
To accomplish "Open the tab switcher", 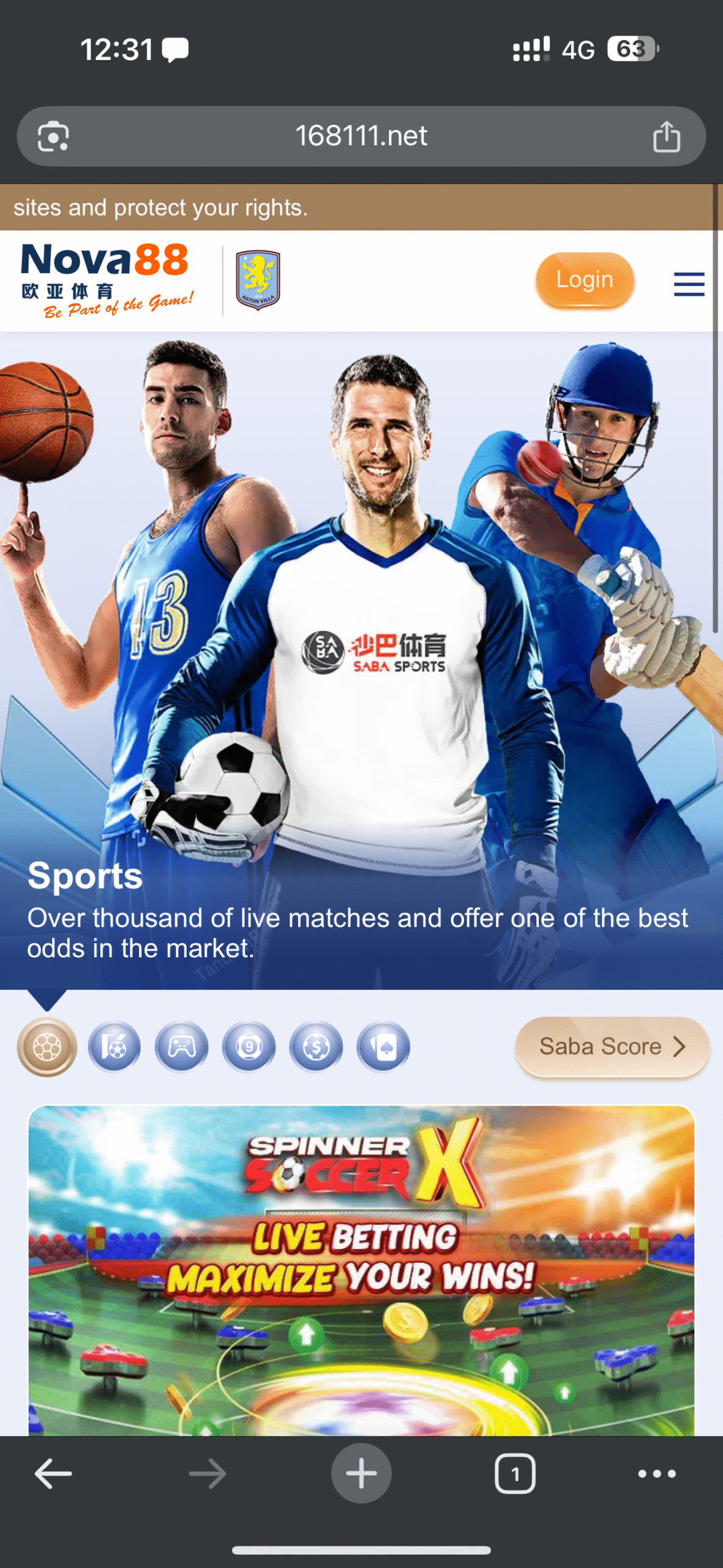I will coord(514,1474).
